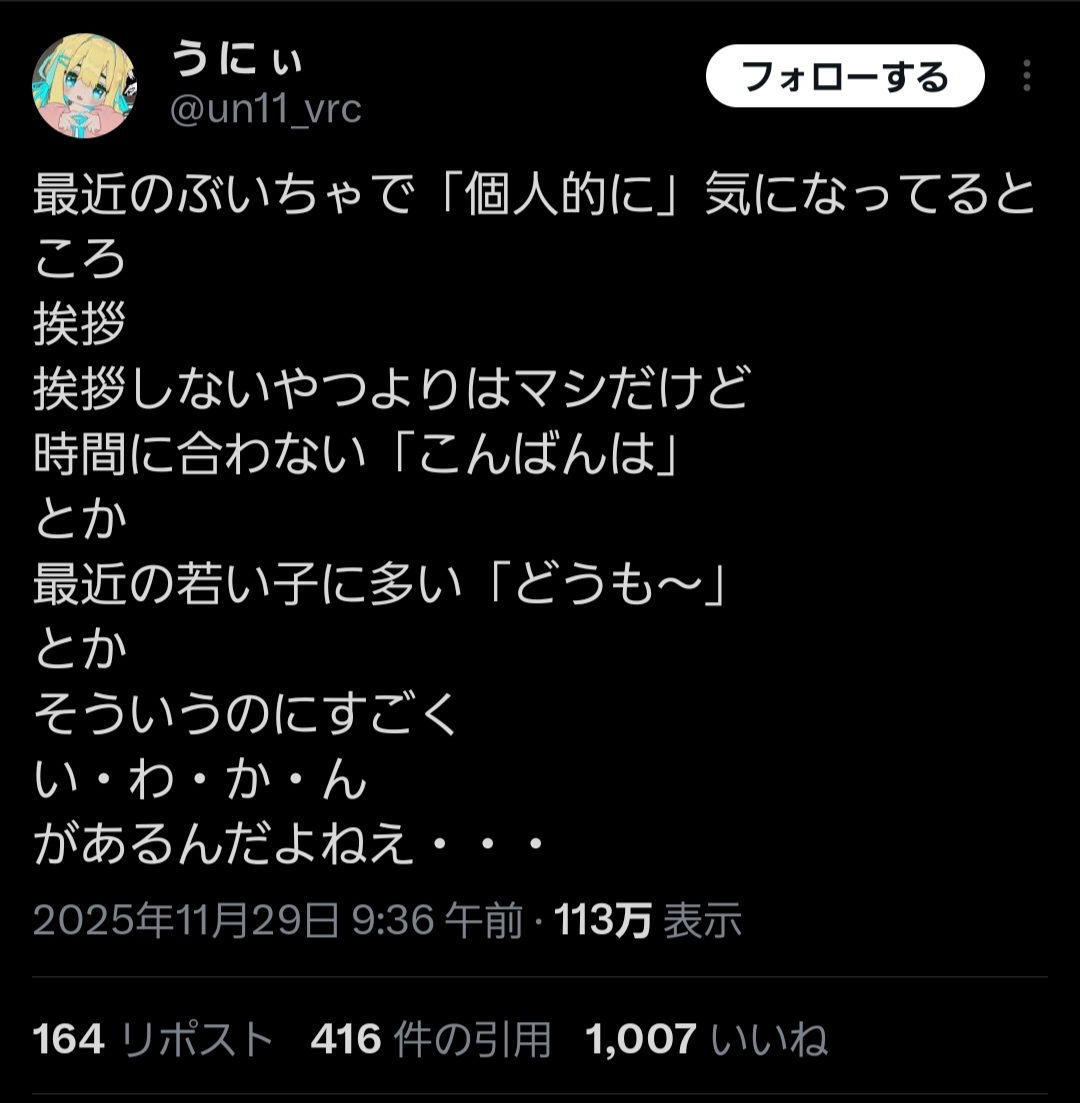Open the 113万 表示 view count
Image resolution: width=1080 pixels, height=1103 pixels.
[x=648, y=920]
